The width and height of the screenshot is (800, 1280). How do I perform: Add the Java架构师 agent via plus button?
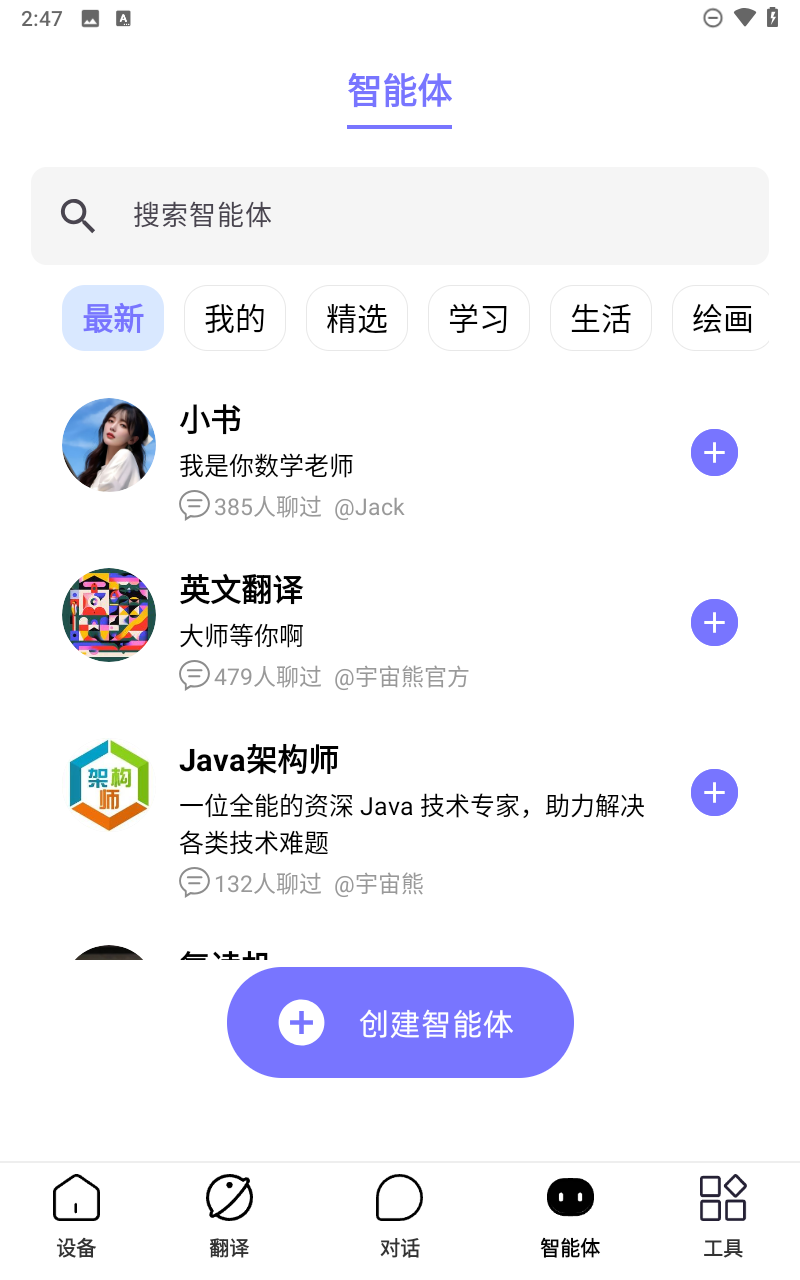click(714, 792)
